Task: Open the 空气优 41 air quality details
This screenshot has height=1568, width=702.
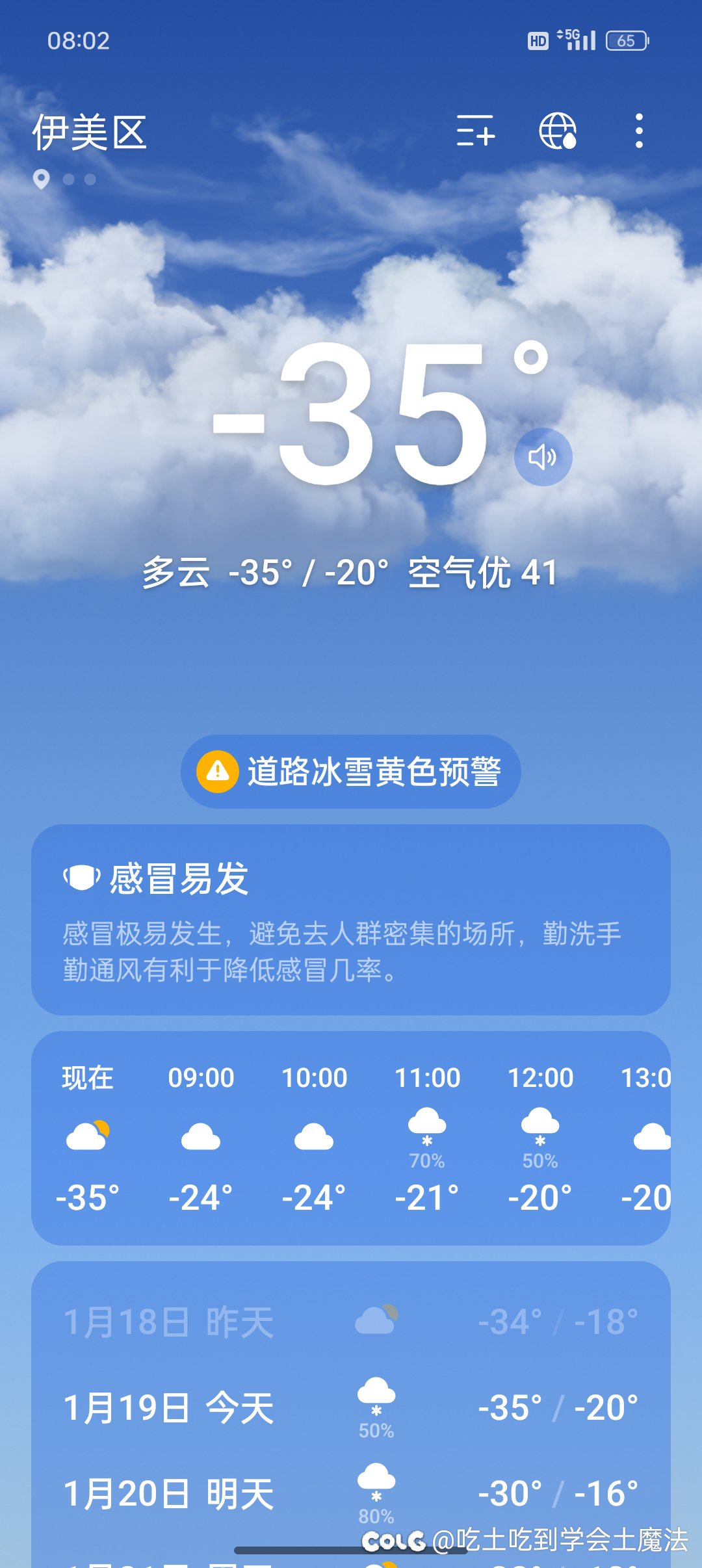Action: coord(482,573)
